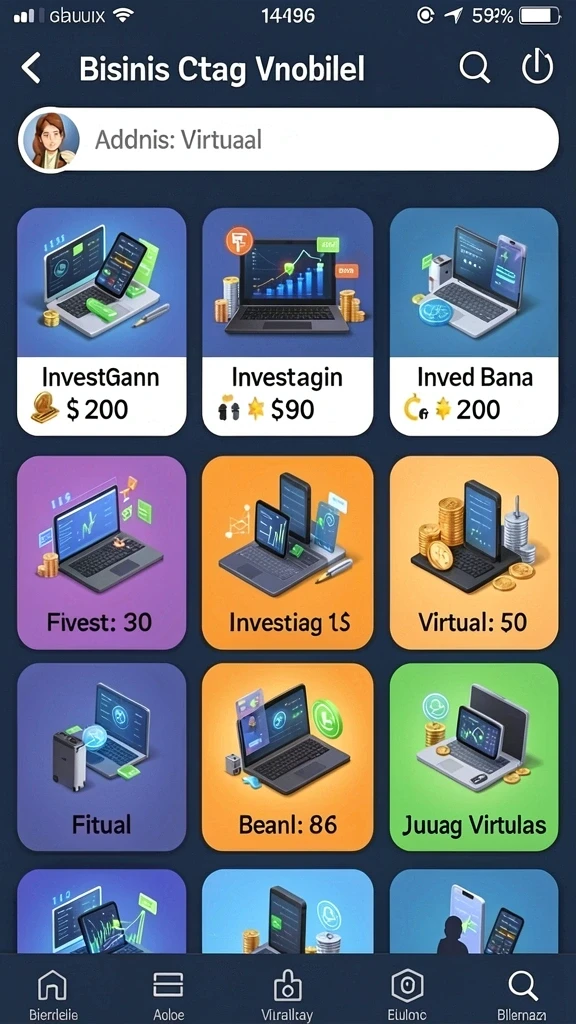Open the Juuag Virtulas tile
The width and height of the screenshot is (576, 1024).
[474, 757]
